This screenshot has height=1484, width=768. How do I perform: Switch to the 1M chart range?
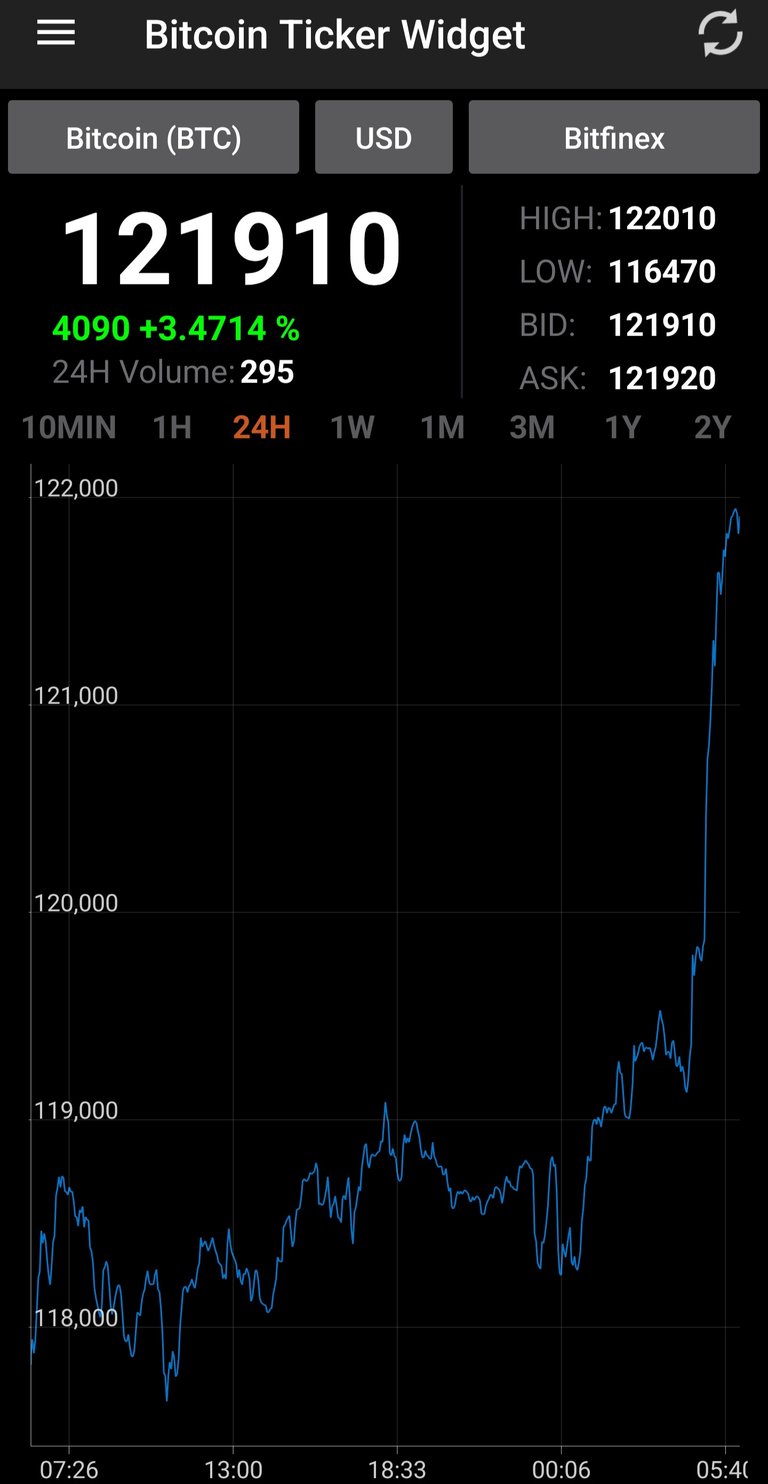pyautogui.click(x=442, y=428)
